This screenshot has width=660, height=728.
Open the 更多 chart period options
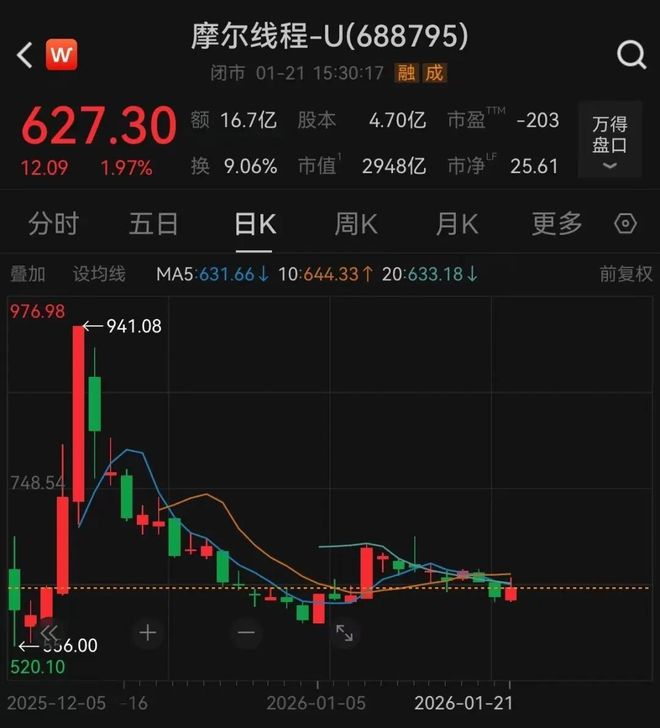pyautogui.click(x=556, y=224)
